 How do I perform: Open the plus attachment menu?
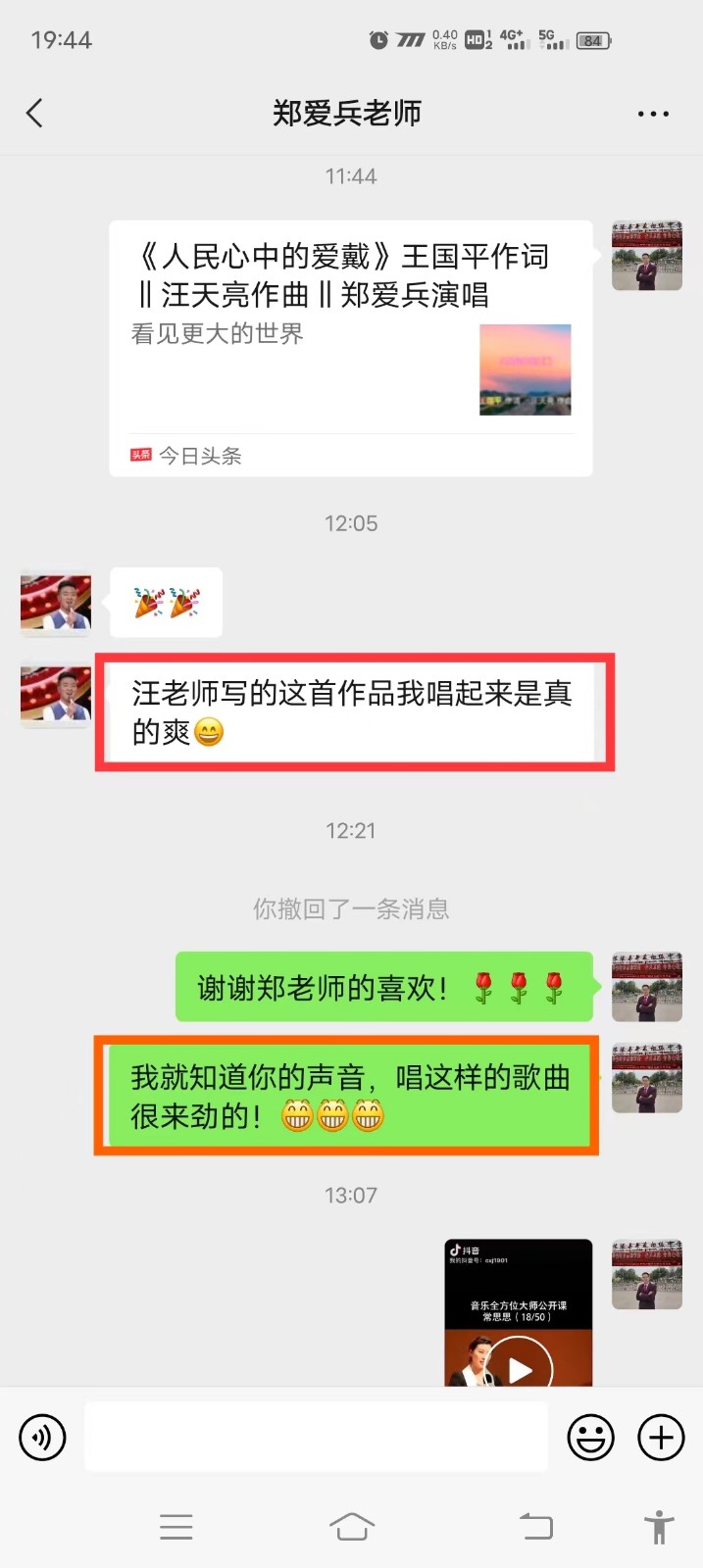coord(661,1438)
